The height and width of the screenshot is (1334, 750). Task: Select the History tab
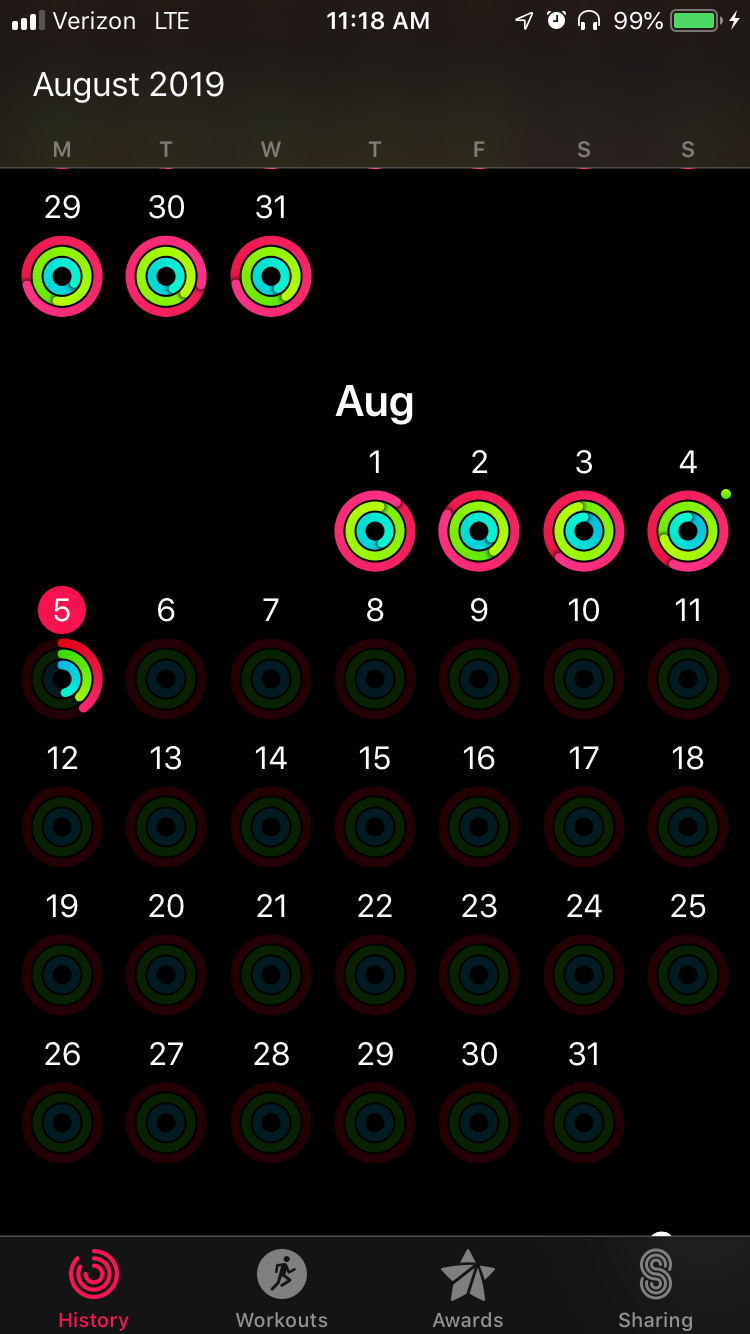93,1288
